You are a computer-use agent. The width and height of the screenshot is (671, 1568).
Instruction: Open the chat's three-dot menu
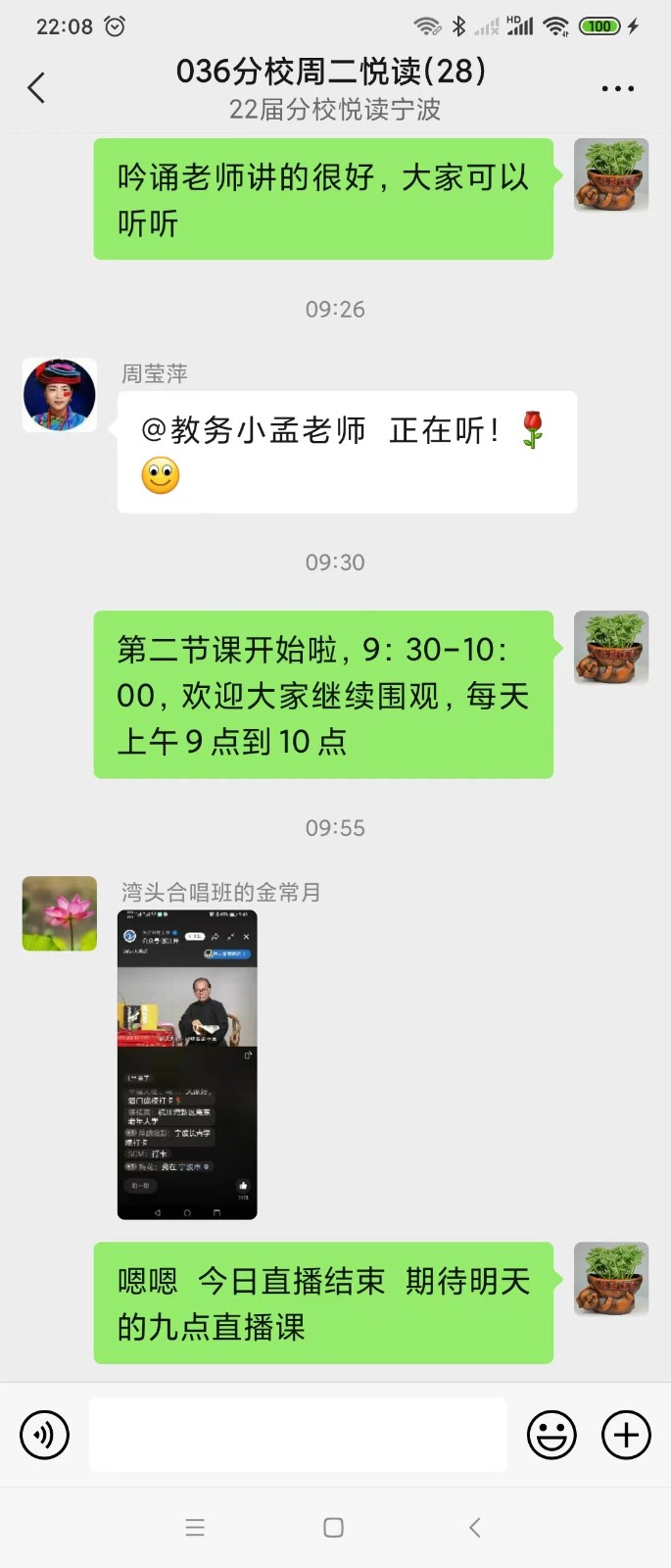coord(617,88)
